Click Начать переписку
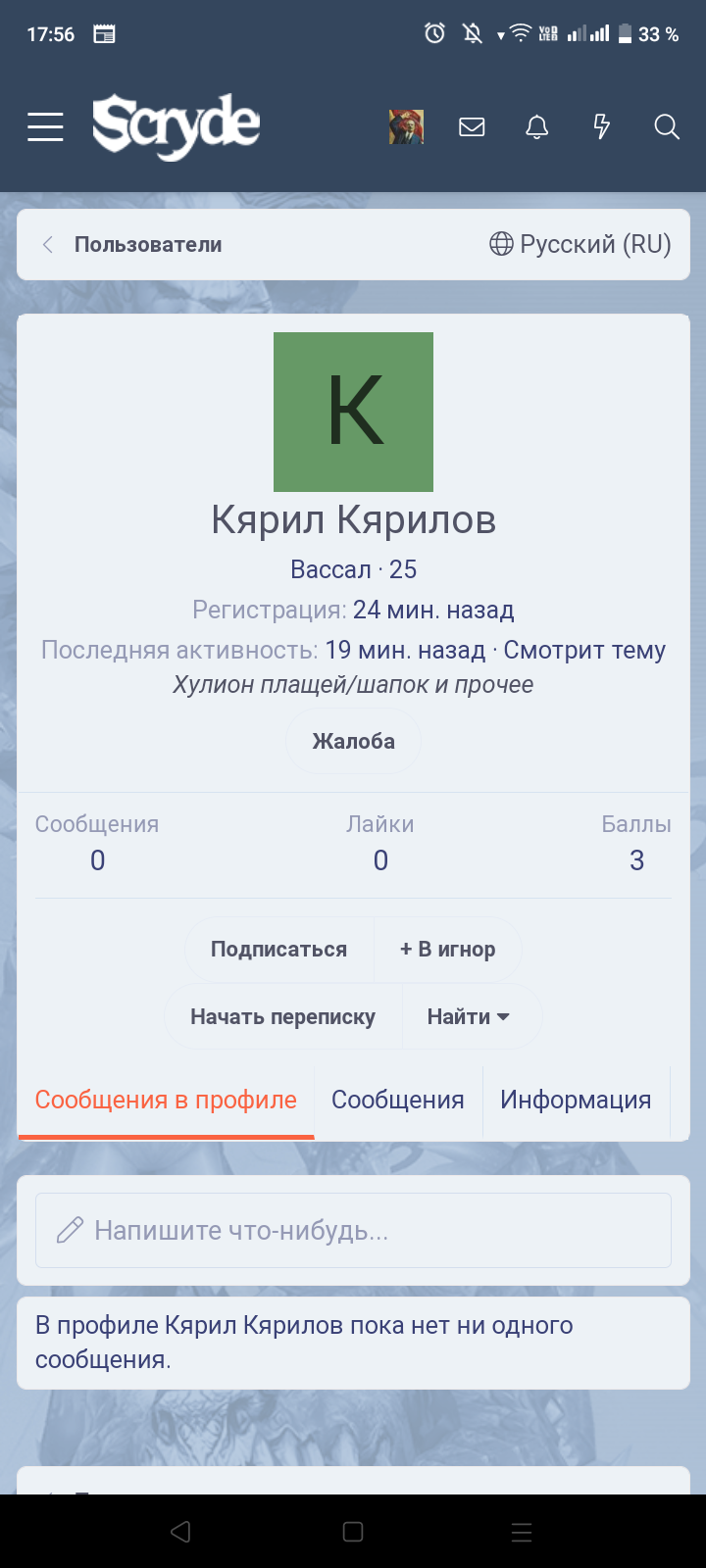The height and width of the screenshot is (1568, 706). (282, 1016)
